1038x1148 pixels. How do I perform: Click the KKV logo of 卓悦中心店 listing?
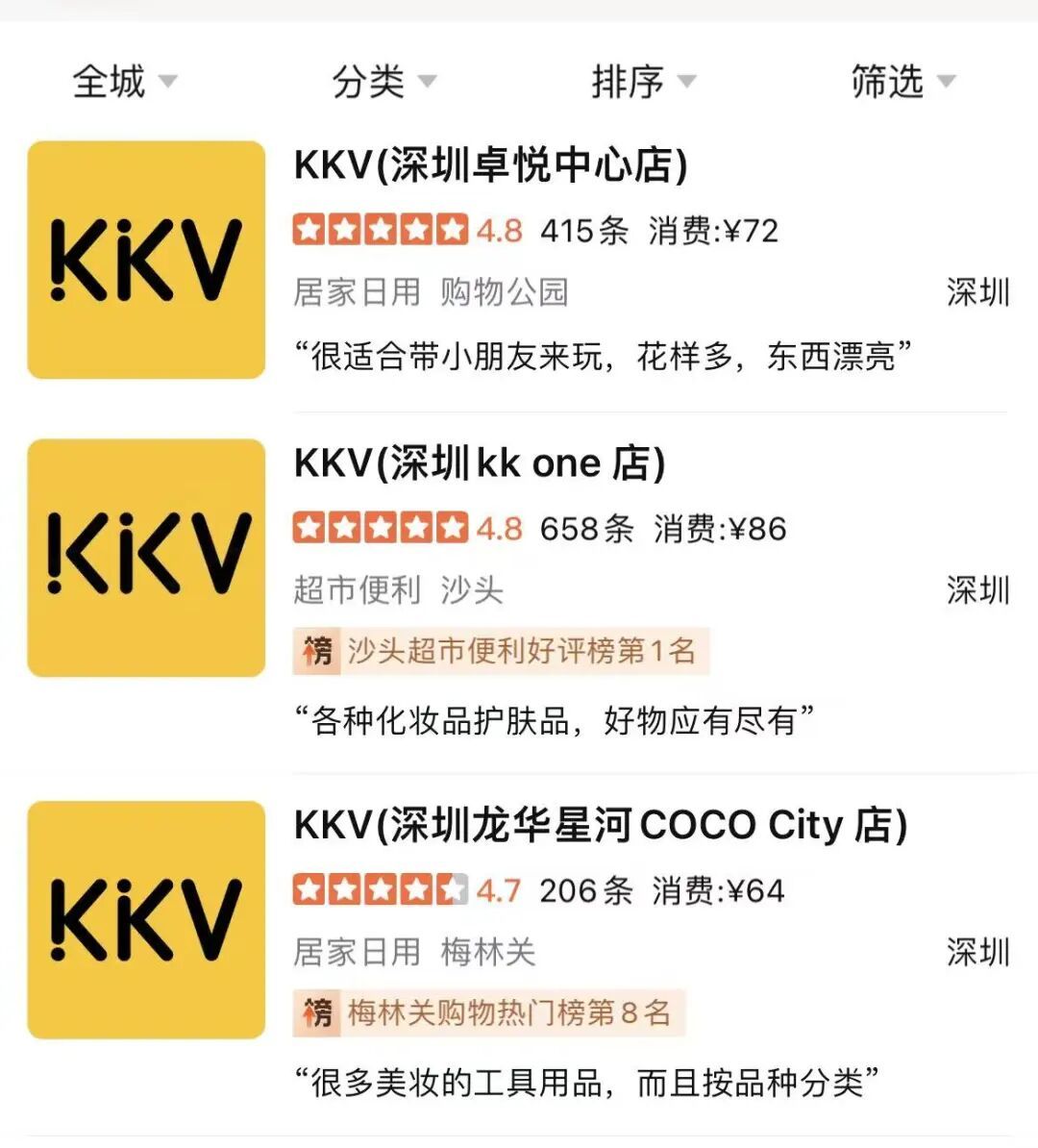click(146, 260)
